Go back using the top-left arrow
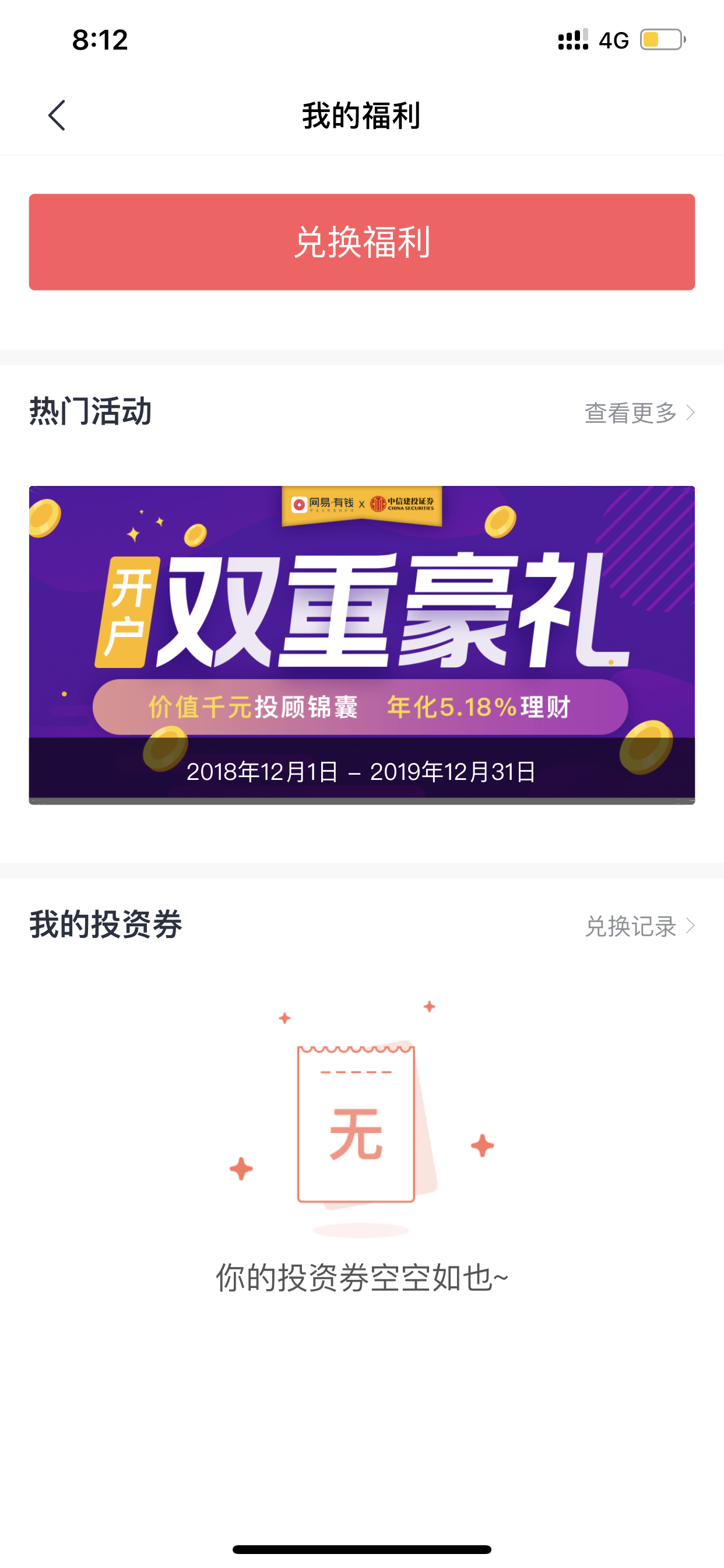Image resolution: width=724 pixels, height=1568 pixels. [x=57, y=116]
